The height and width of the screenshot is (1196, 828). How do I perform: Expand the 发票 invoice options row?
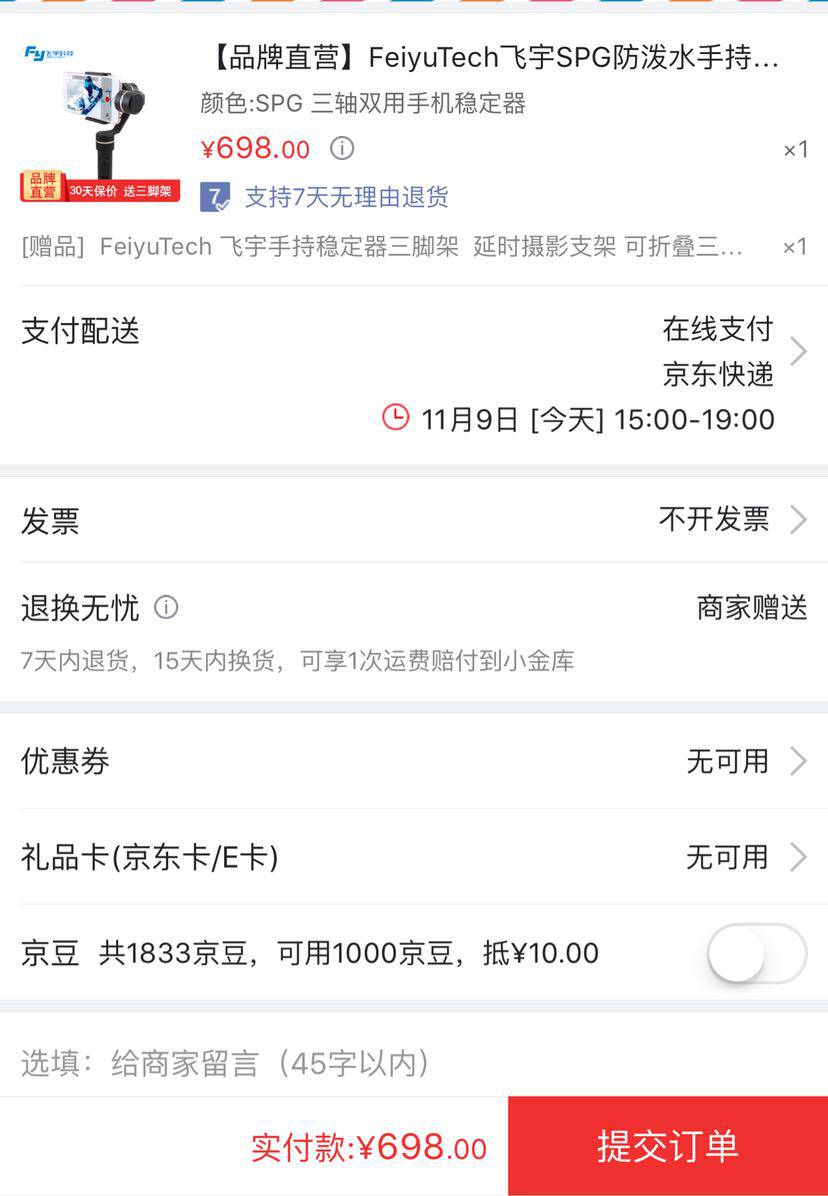click(414, 520)
